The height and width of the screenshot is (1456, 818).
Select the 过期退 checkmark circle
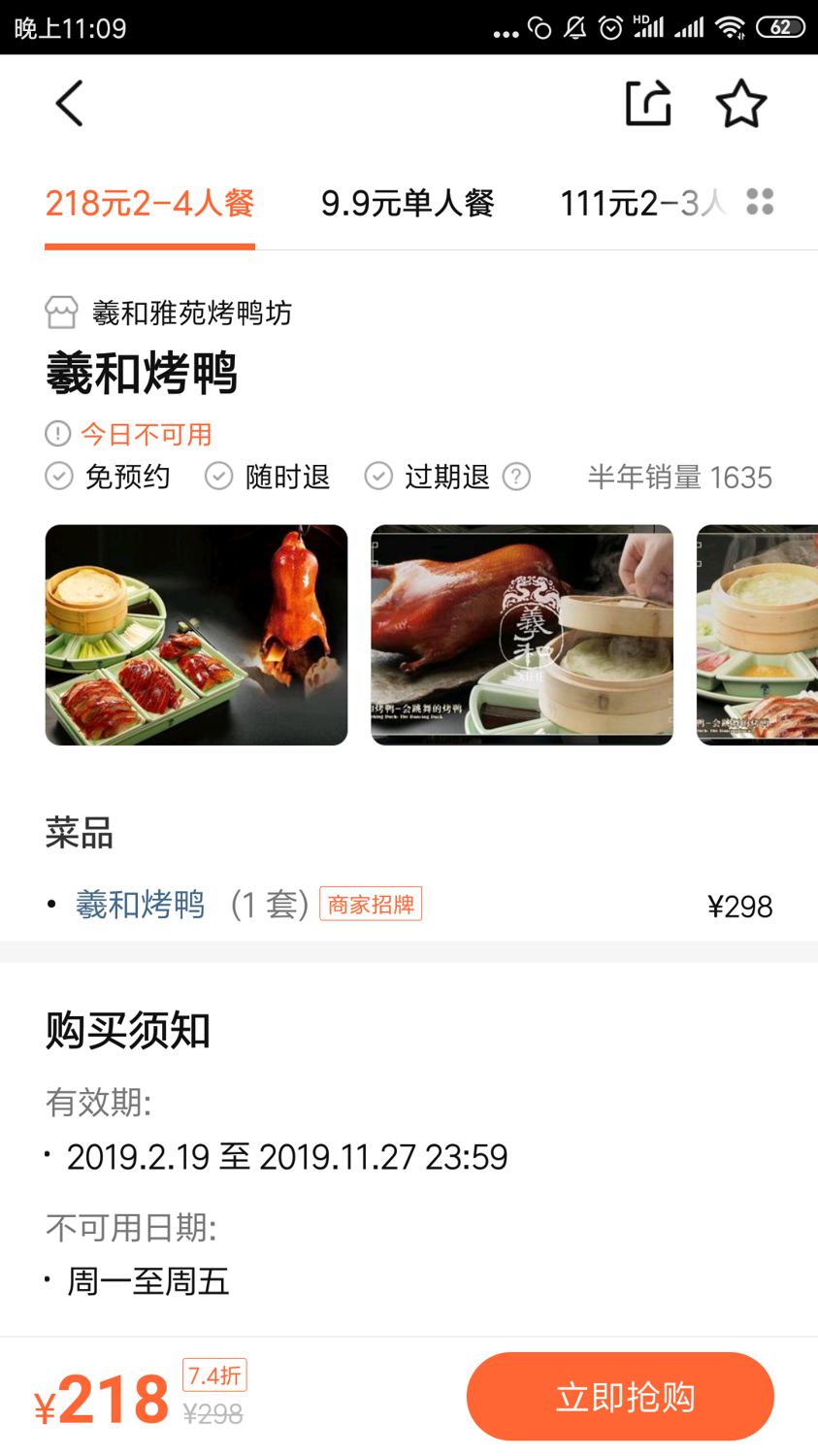[x=377, y=477]
